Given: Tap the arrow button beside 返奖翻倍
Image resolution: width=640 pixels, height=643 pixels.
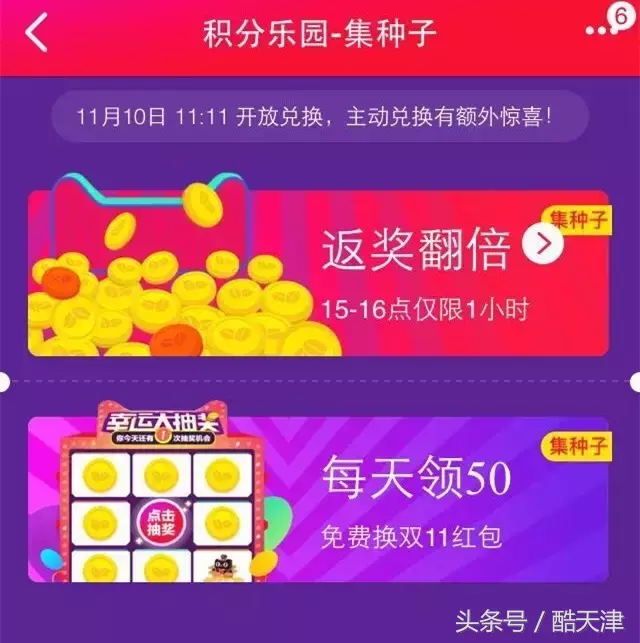Looking at the screenshot, I should [542, 245].
